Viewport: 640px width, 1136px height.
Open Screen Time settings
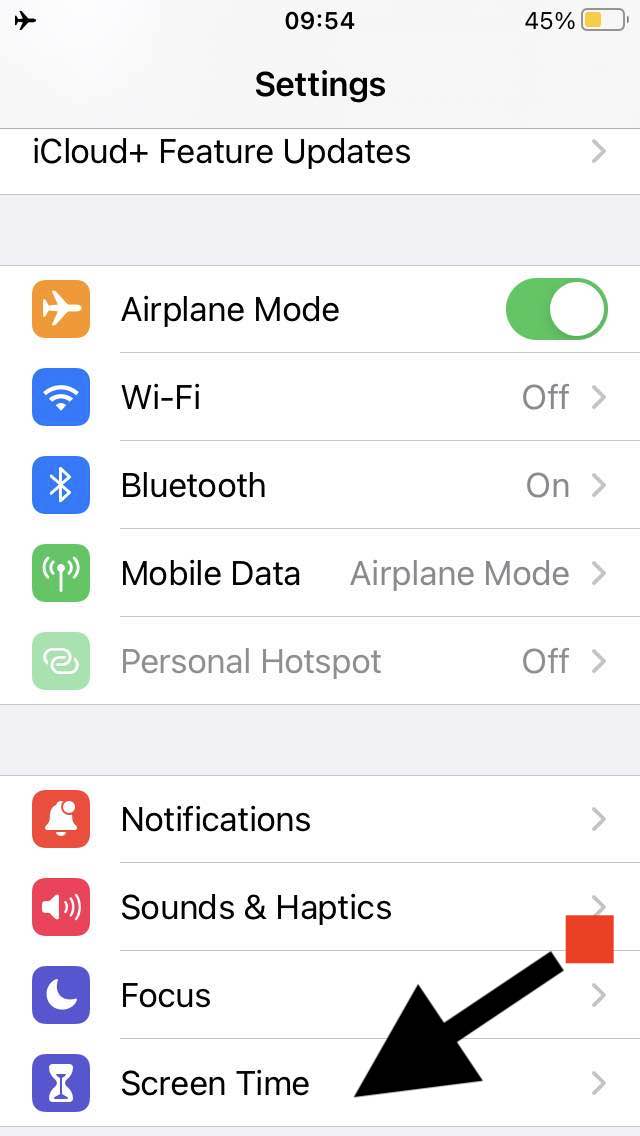tap(215, 1084)
